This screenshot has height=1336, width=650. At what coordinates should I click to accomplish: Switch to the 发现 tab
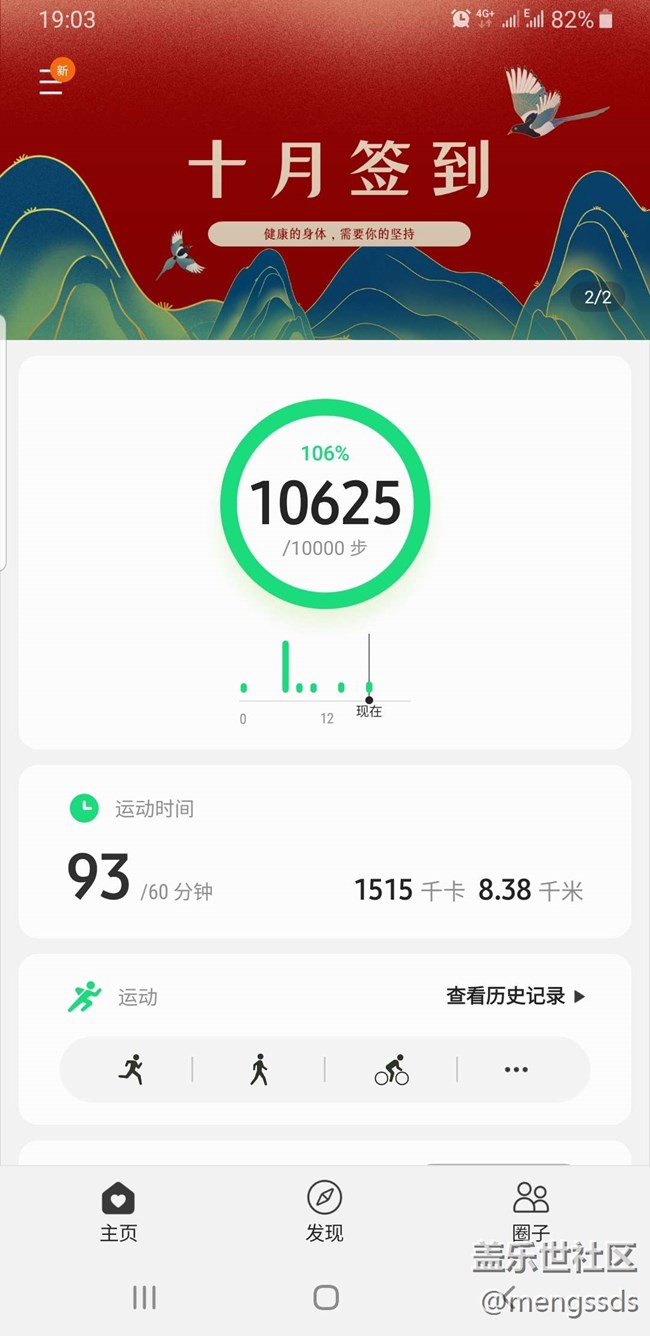[325, 1212]
